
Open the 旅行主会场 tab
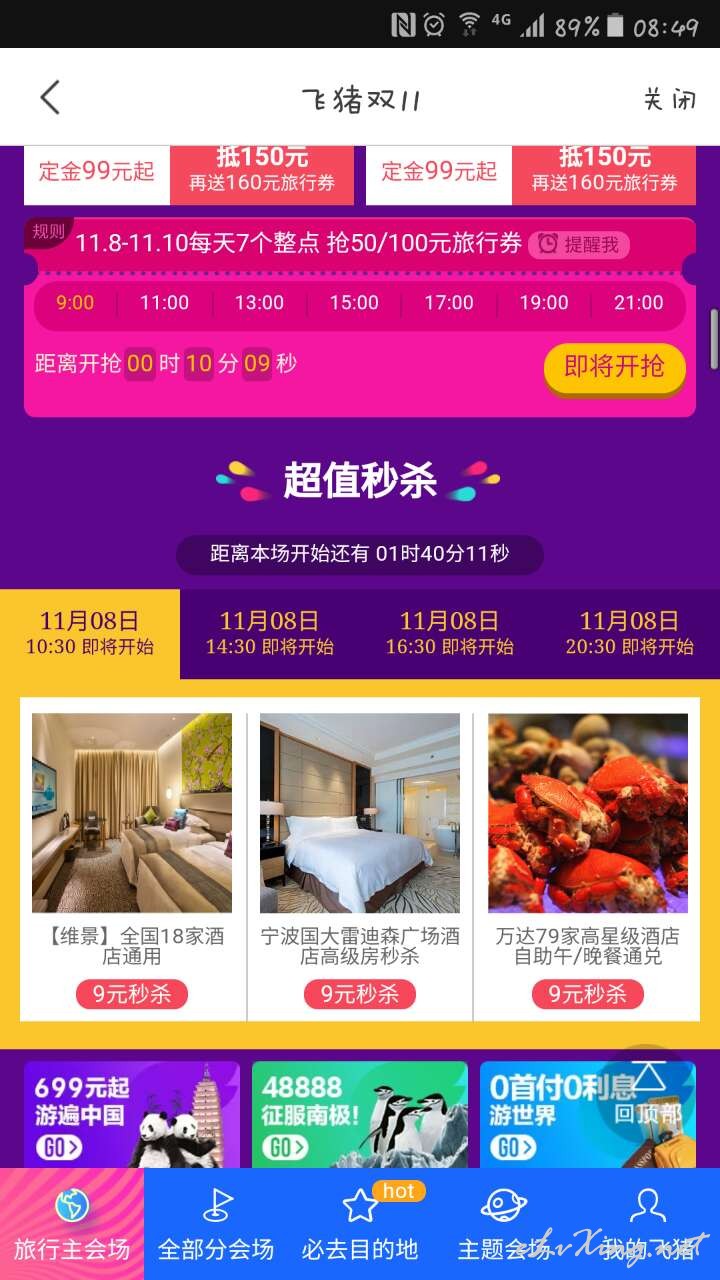click(x=72, y=1224)
